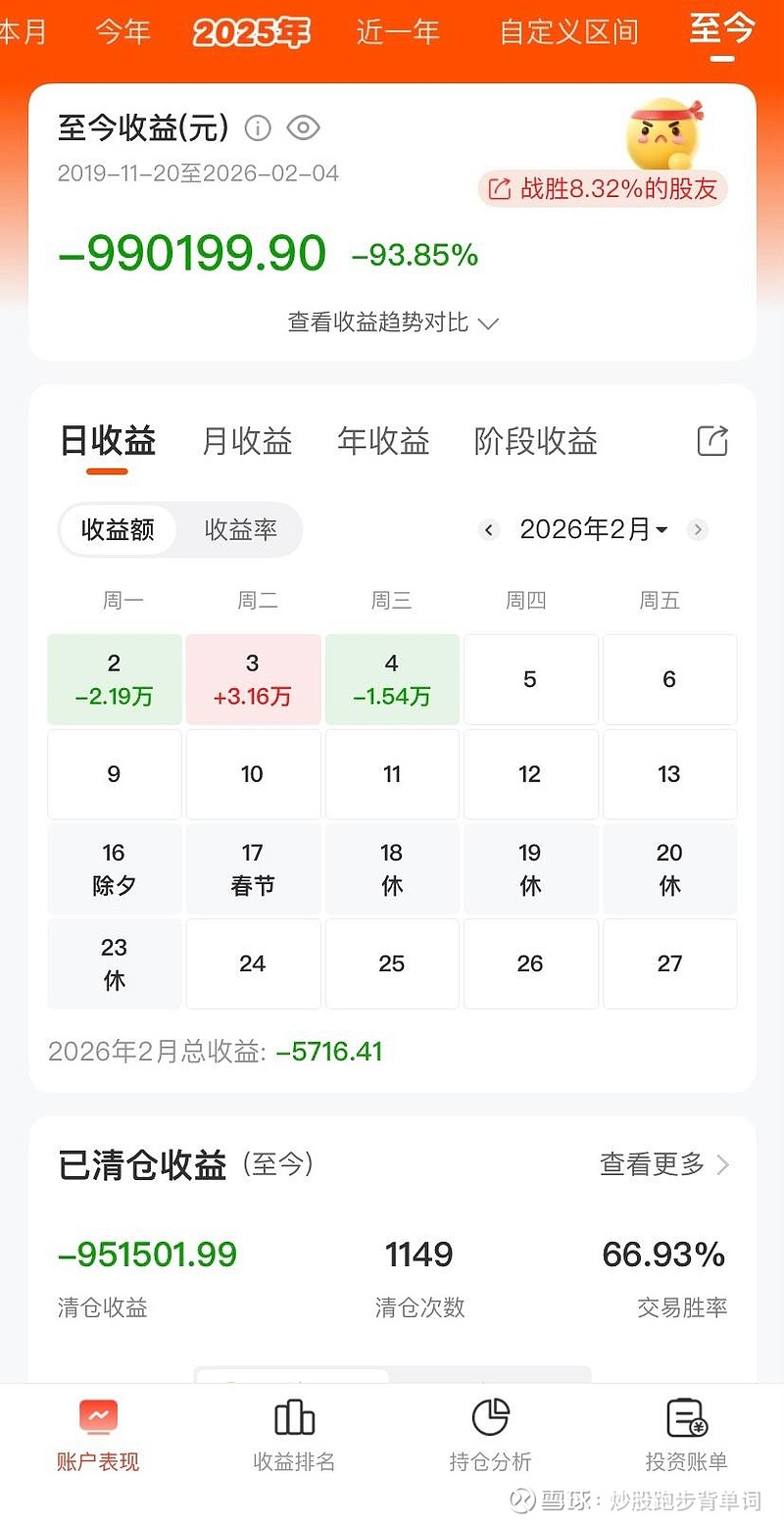Switch to the 月收益 tab

[x=245, y=441]
